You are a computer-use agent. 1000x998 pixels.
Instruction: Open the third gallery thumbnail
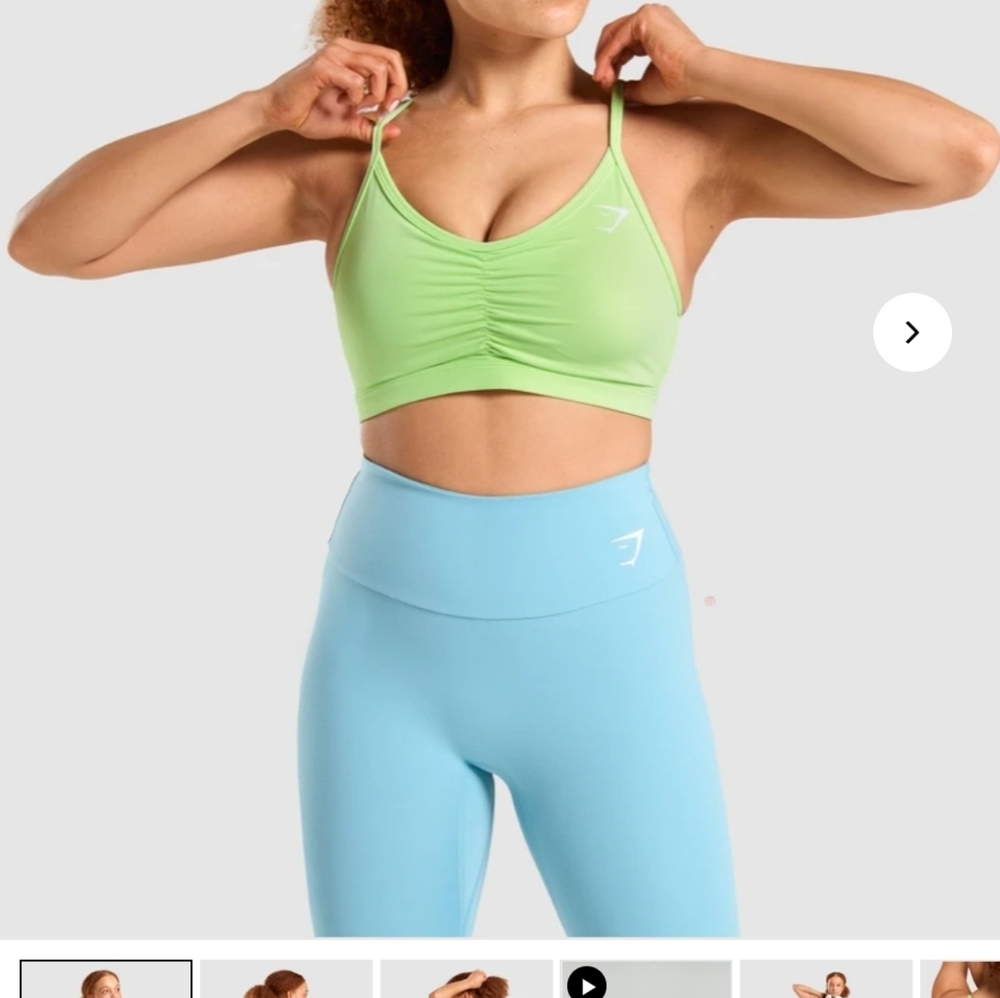(x=466, y=980)
